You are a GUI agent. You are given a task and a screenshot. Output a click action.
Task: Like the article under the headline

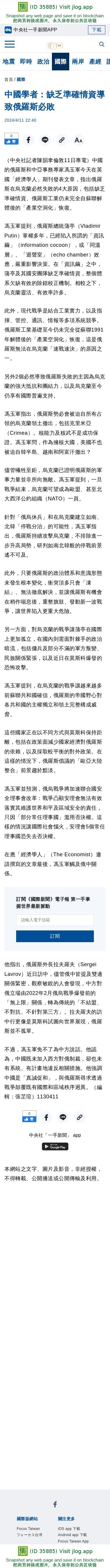click(x=11, y=140)
